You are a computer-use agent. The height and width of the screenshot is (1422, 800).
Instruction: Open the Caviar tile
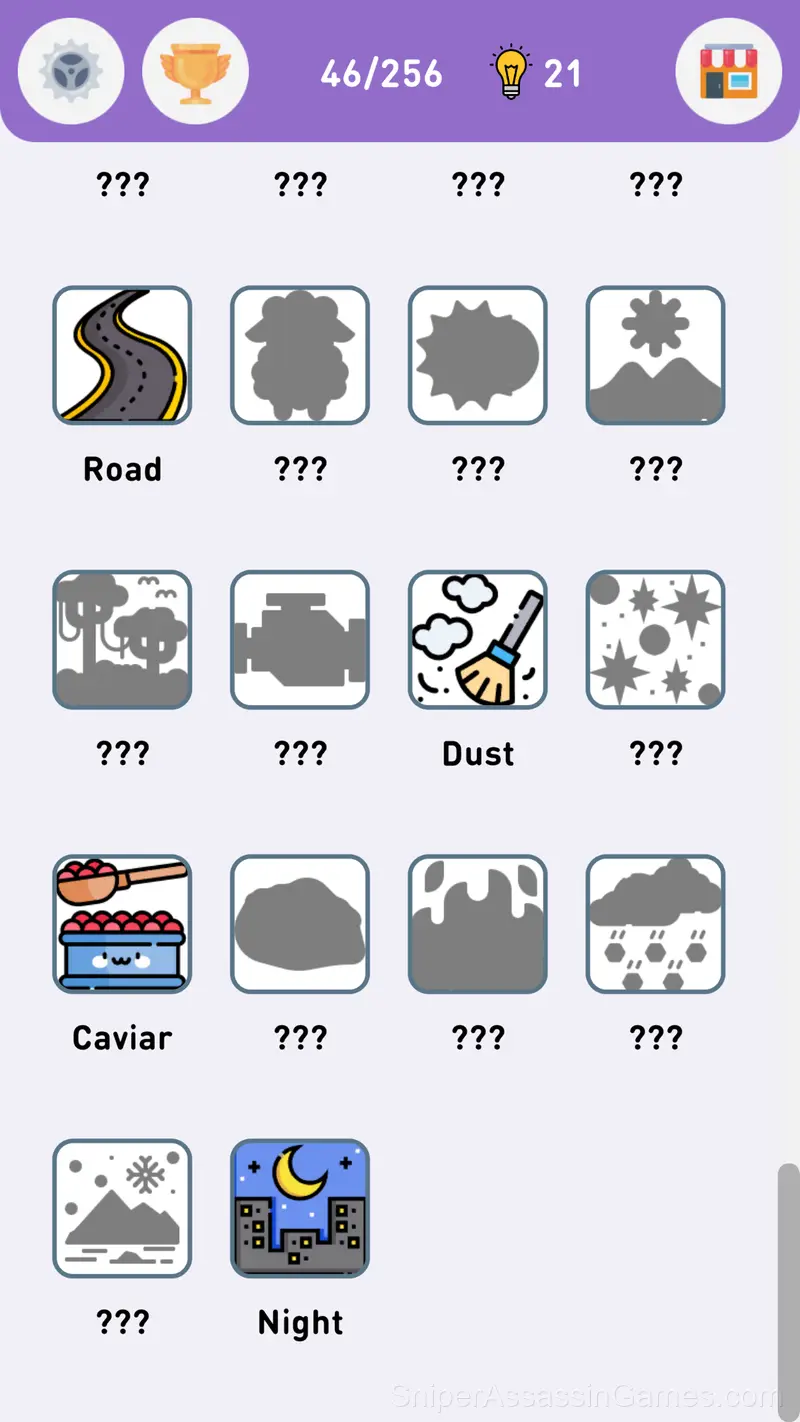(122, 924)
